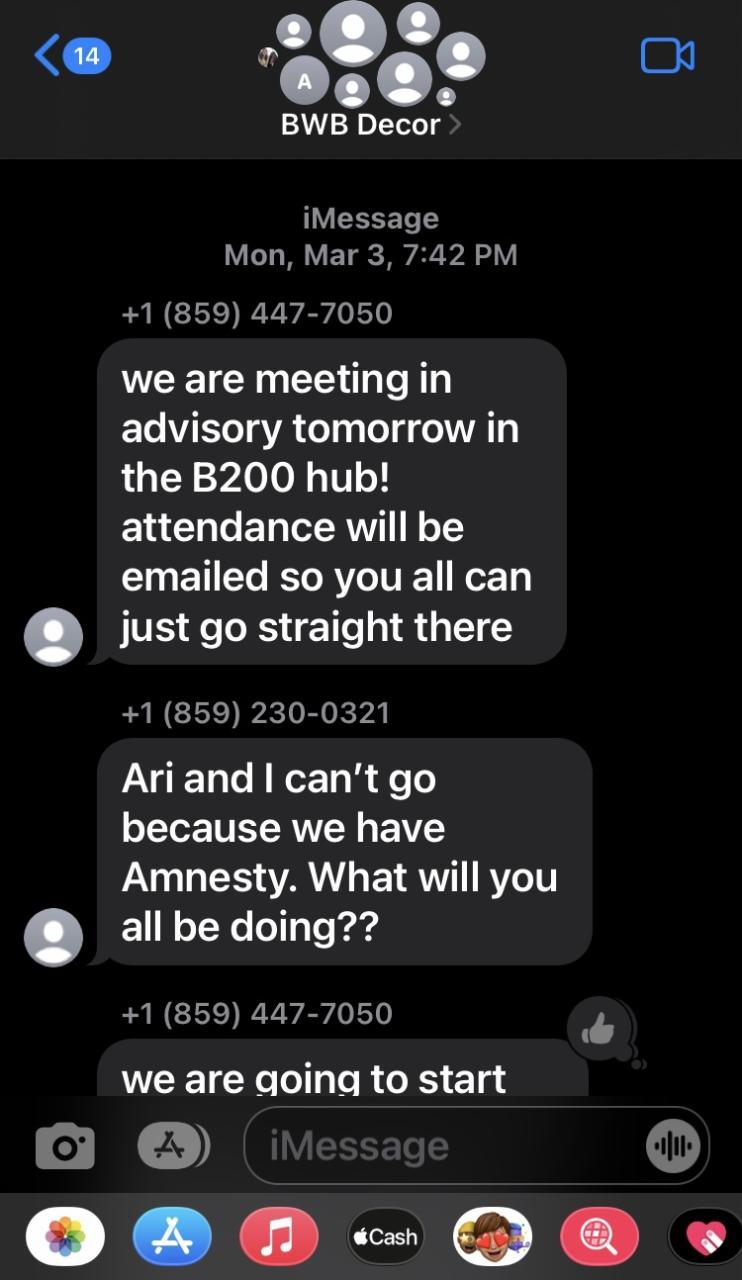742x1280 pixels.
Task: Open the camera to attach a photo
Action: [65, 1146]
